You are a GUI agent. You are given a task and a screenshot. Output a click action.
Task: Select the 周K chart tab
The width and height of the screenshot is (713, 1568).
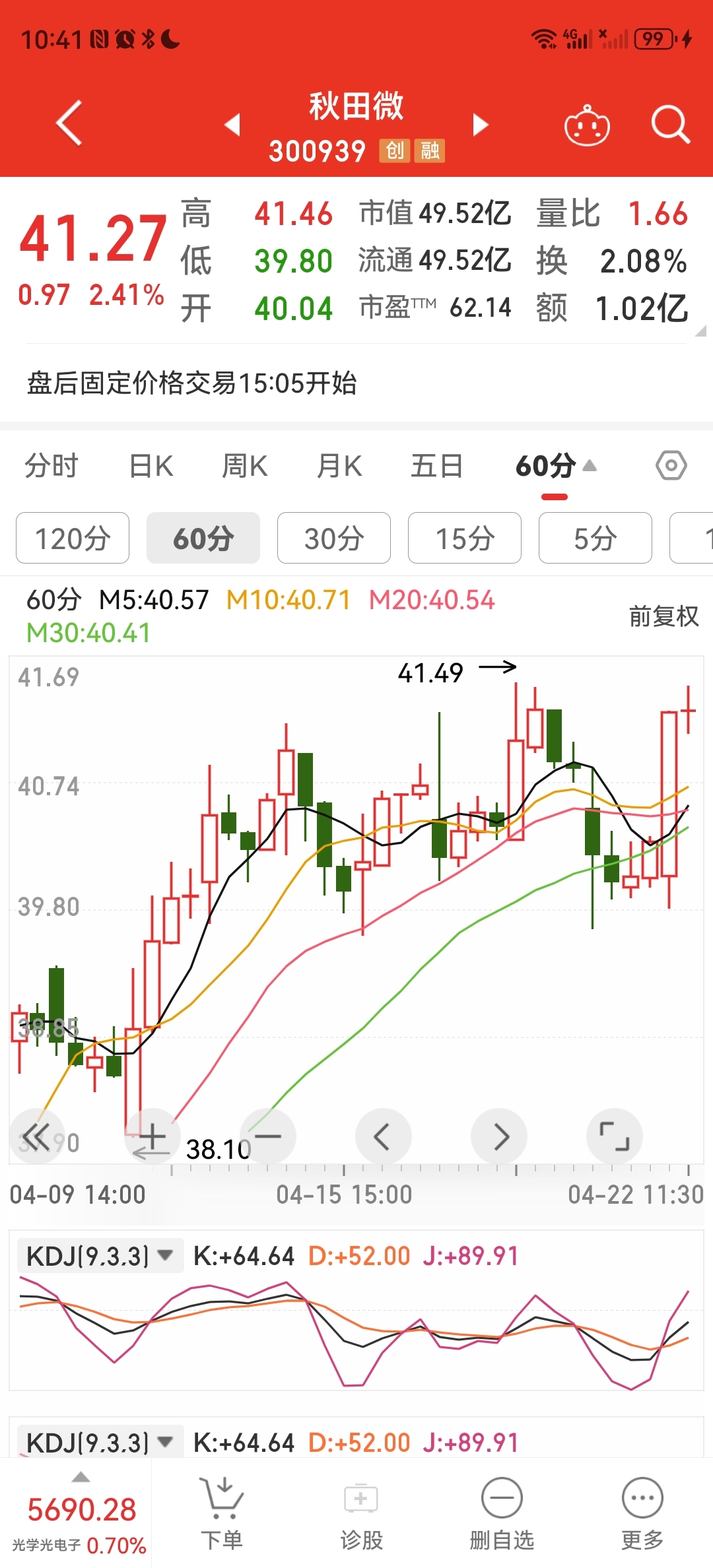(x=245, y=466)
